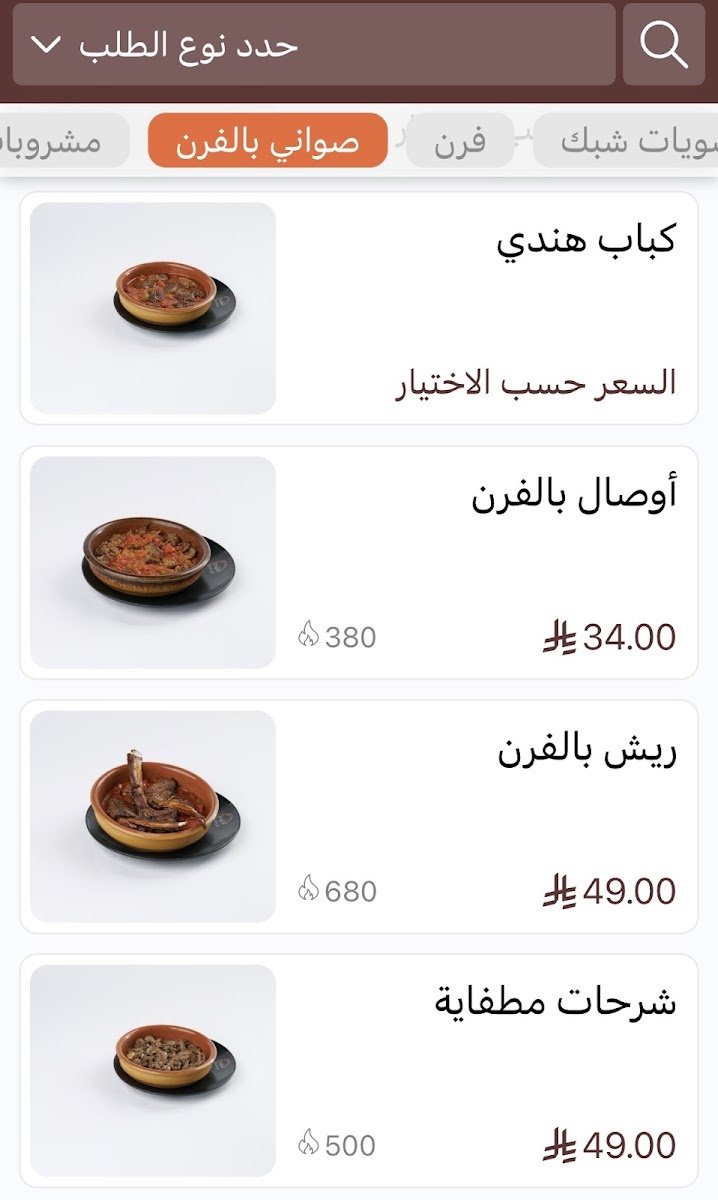
Task: Switch to the فرن category tab
Action: (460, 141)
